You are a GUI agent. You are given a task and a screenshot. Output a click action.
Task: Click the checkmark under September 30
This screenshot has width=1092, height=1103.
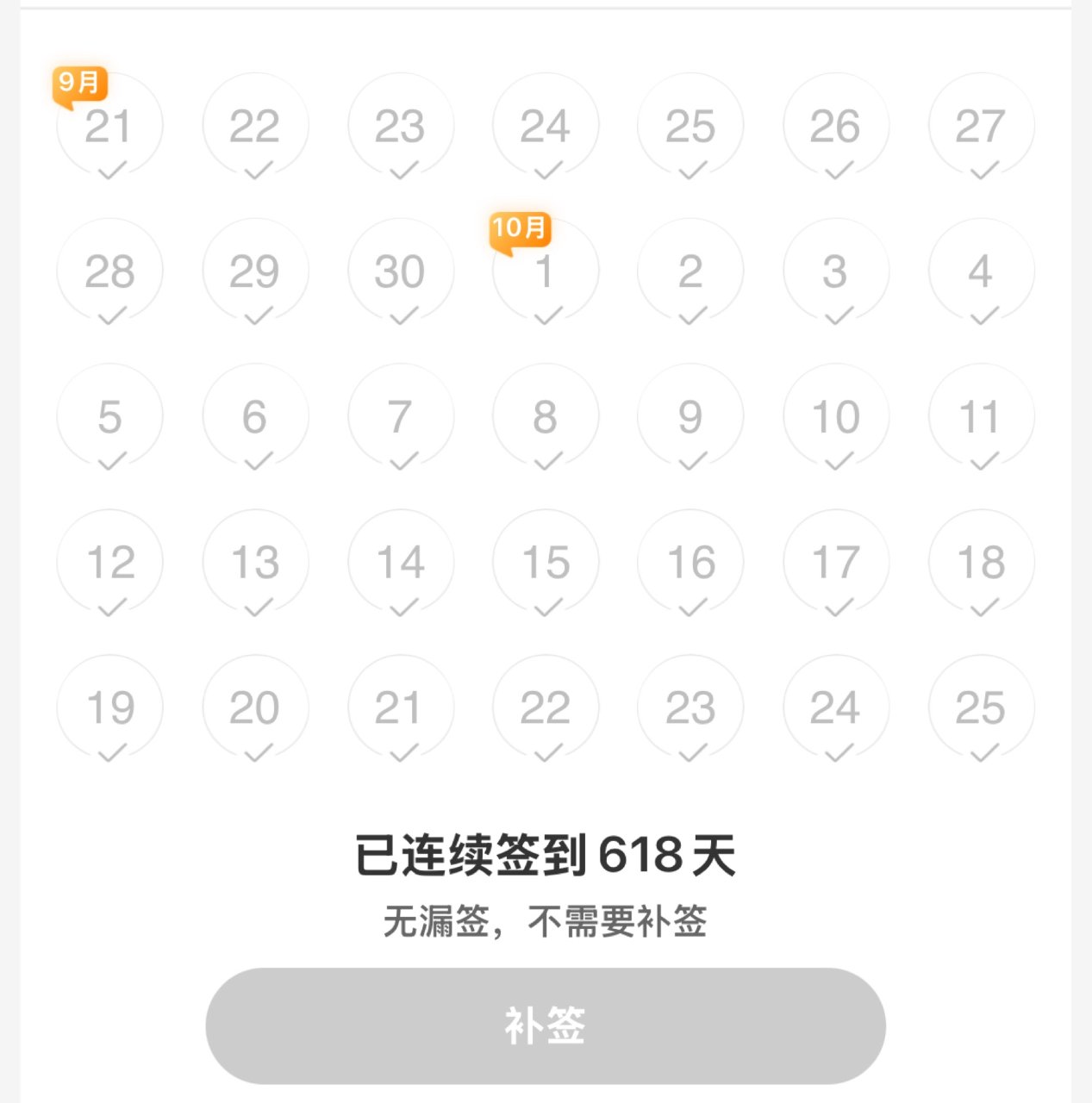(401, 318)
